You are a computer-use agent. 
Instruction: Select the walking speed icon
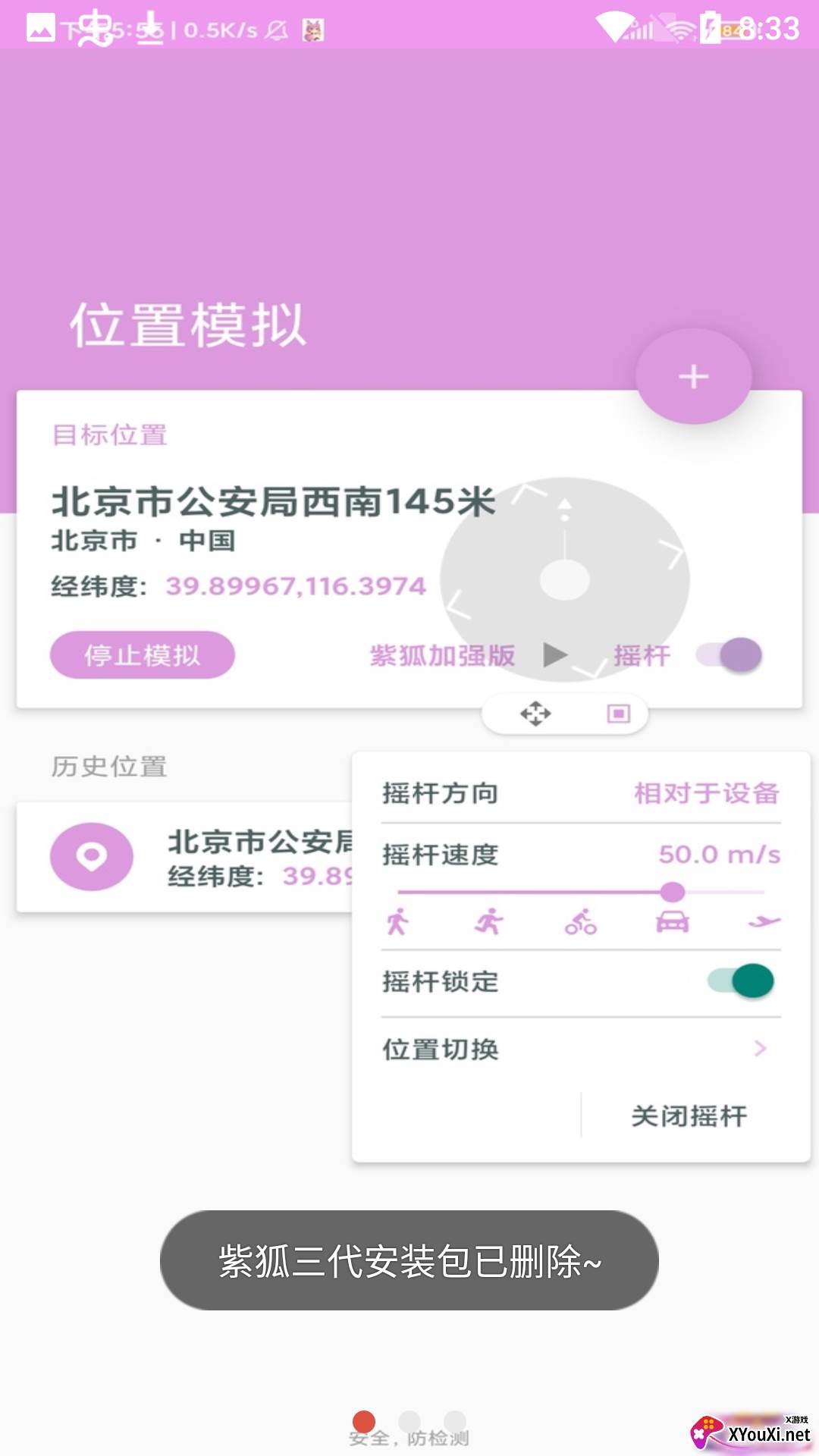tap(397, 921)
